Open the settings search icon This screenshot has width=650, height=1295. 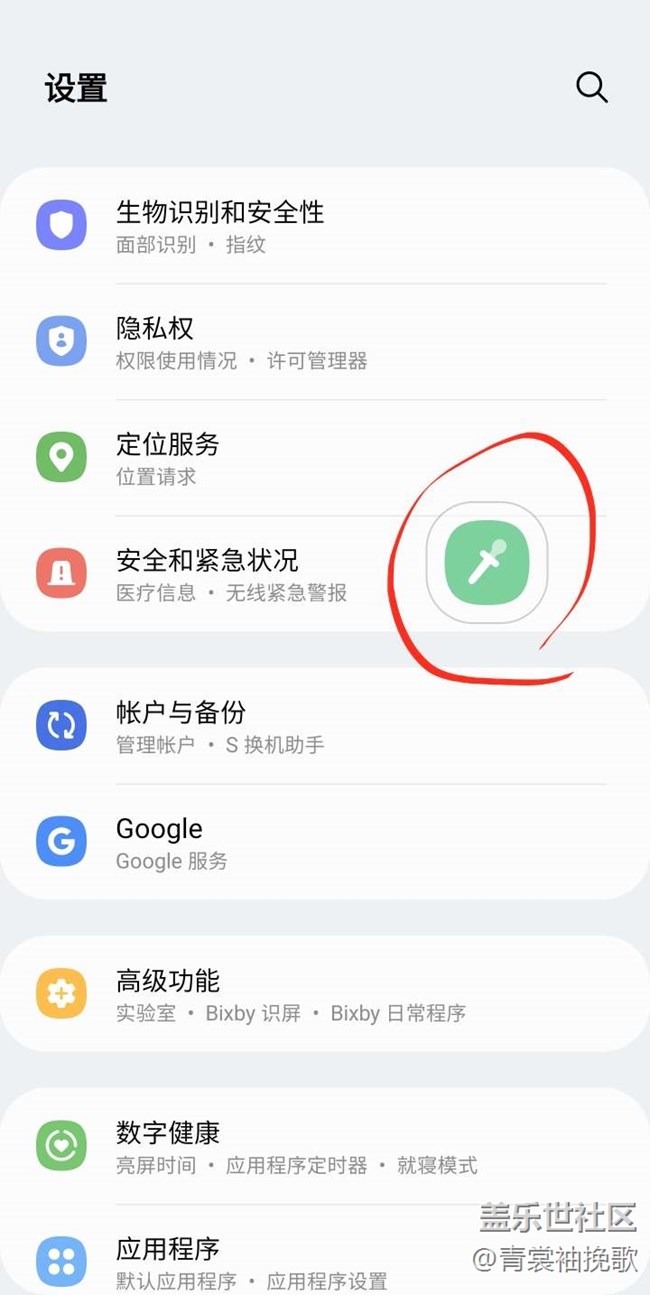tap(591, 88)
